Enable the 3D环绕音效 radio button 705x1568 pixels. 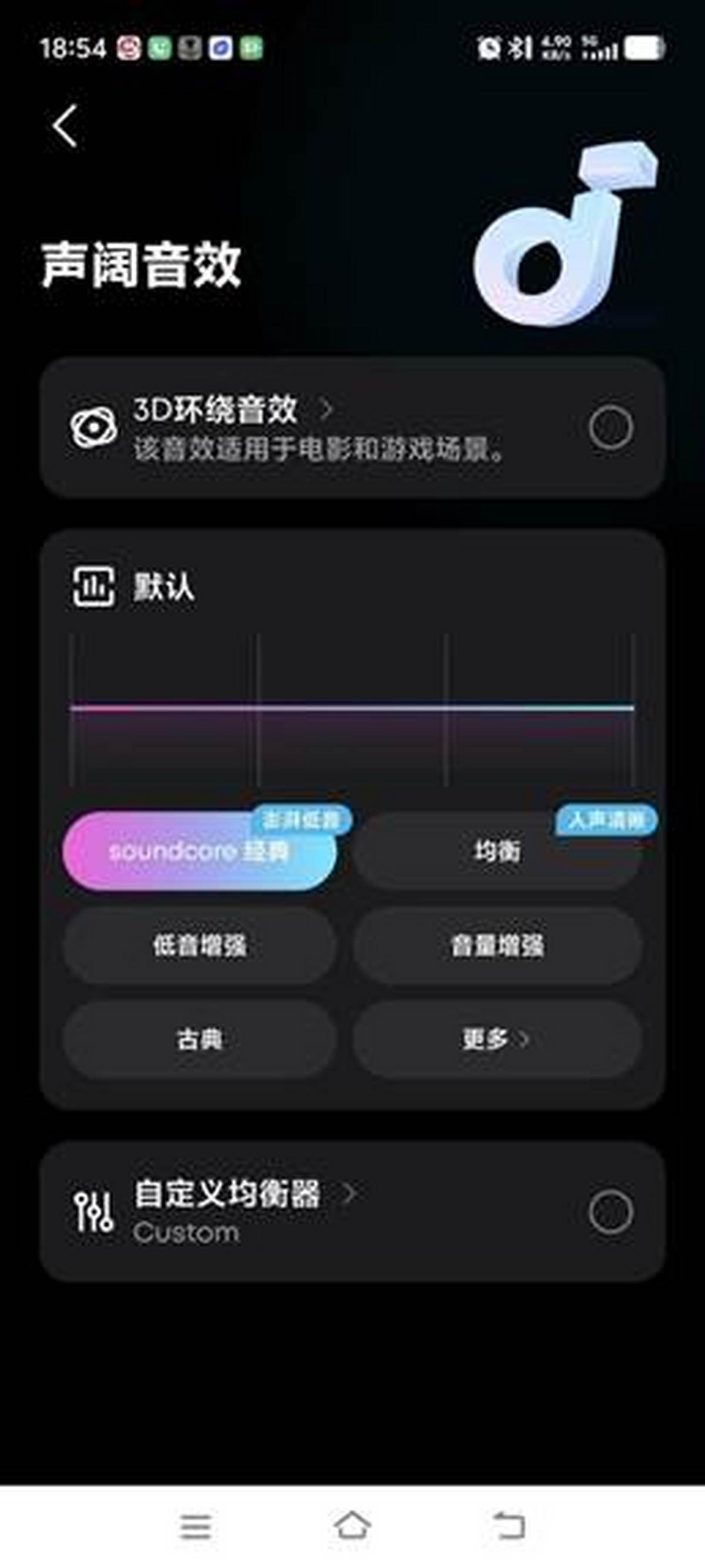coord(610,428)
